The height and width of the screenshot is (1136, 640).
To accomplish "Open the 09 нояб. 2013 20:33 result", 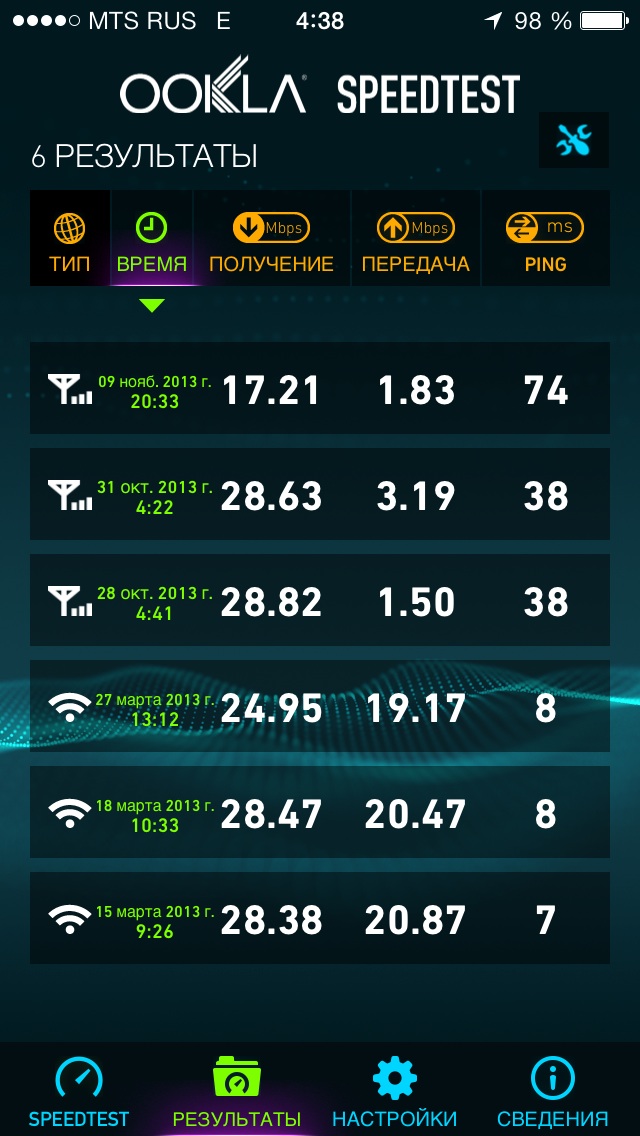I will click(x=320, y=388).
